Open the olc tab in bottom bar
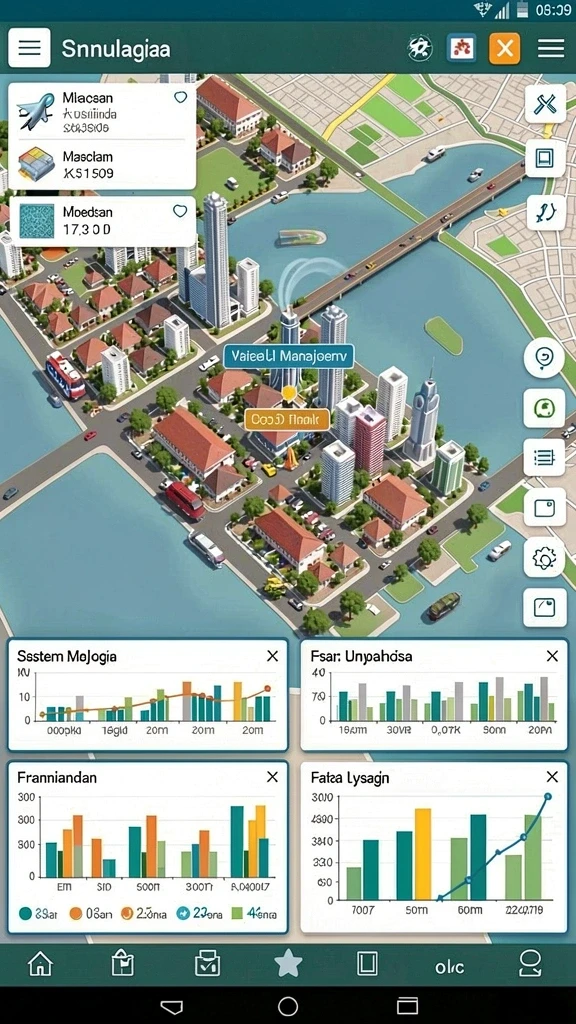 (x=450, y=967)
